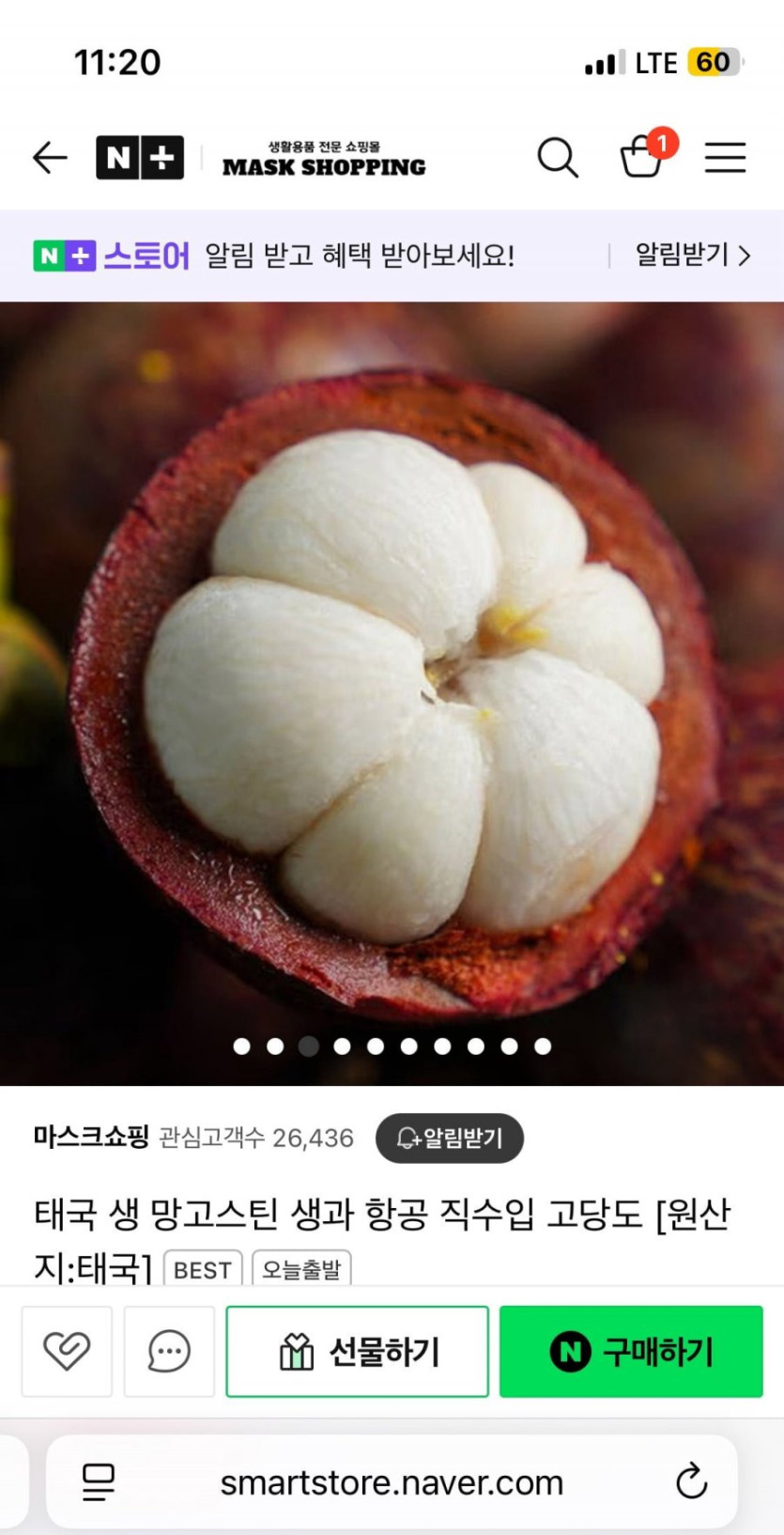The image size is (784, 1535).
Task: Tap the green 구매하기 buy button
Action: 630,1351
